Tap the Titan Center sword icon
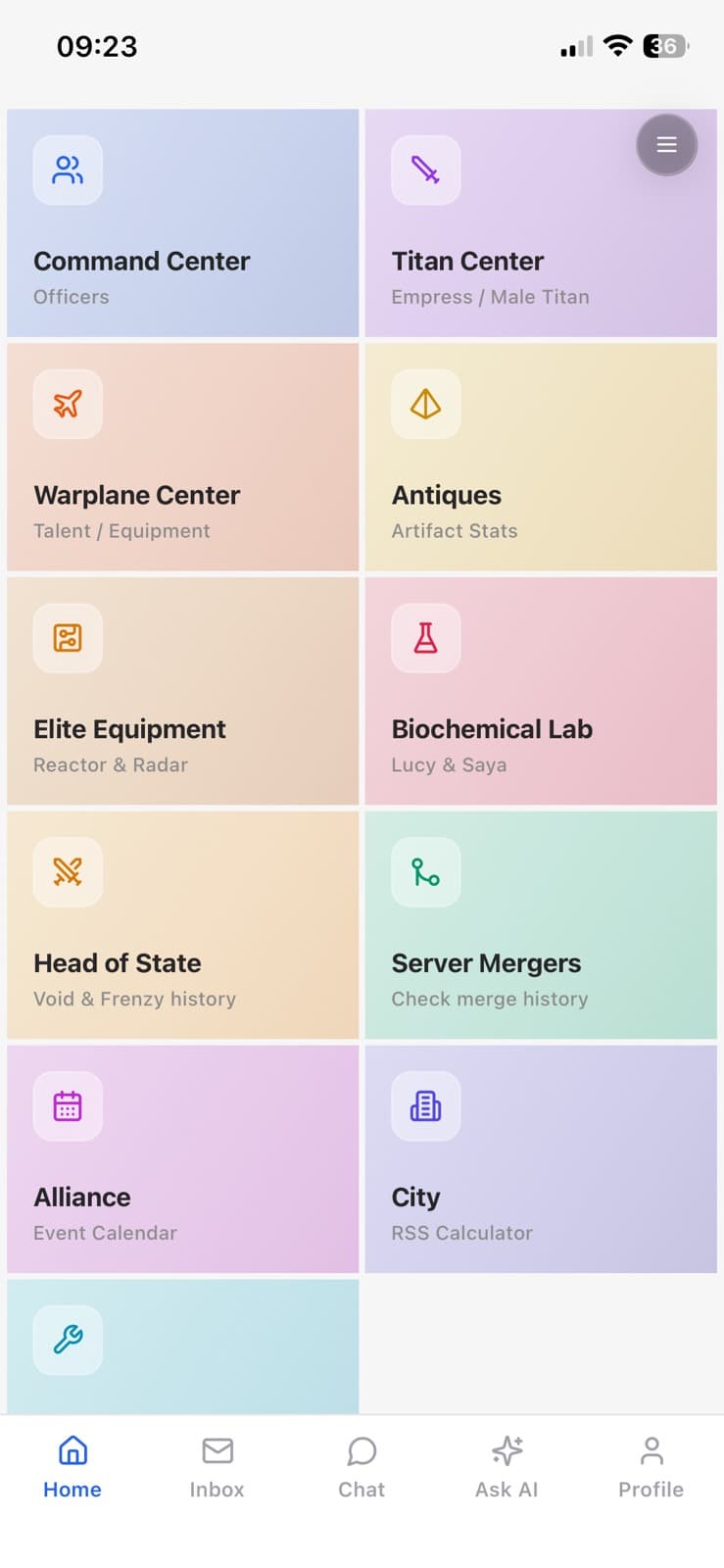 click(425, 171)
